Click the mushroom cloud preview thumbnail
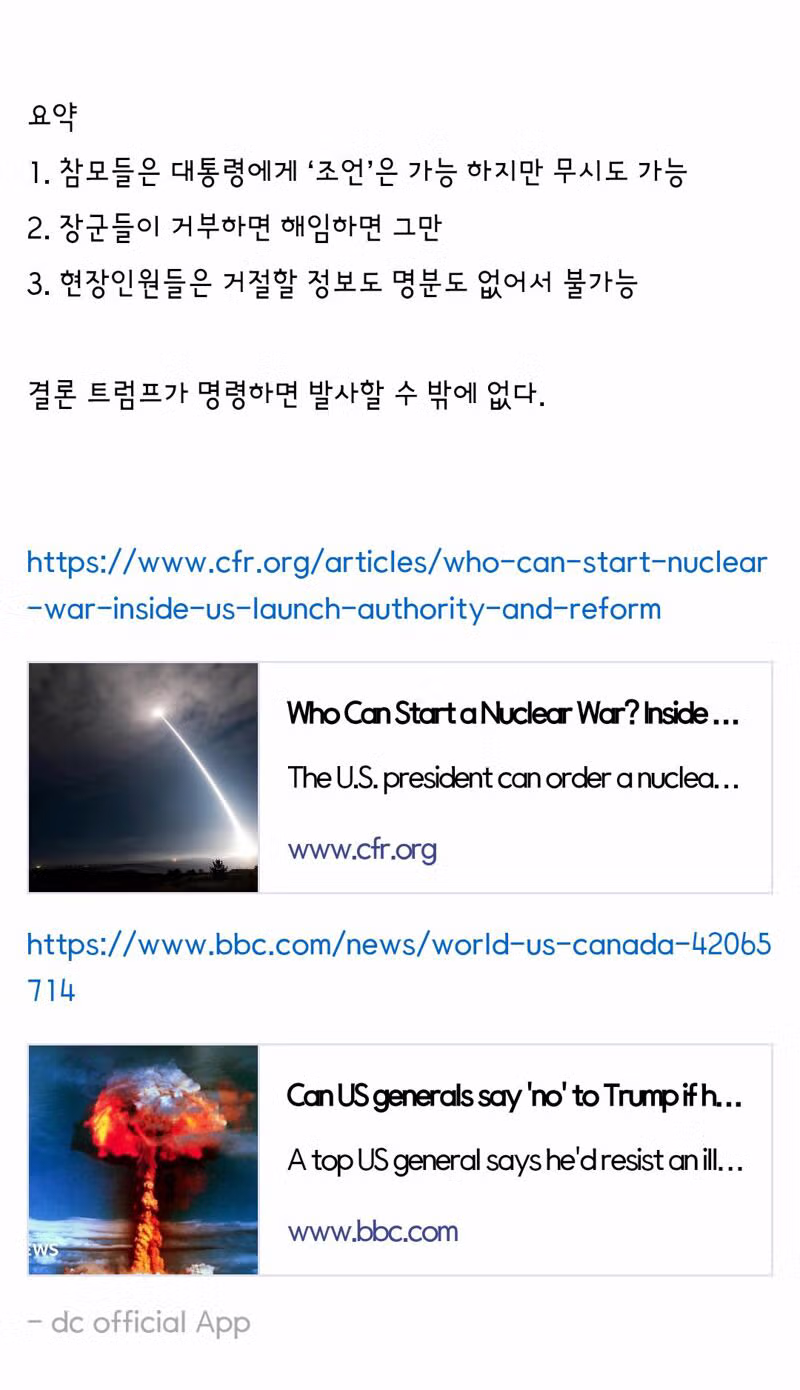Viewport: 800px width, 1390px height. (143, 1159)
